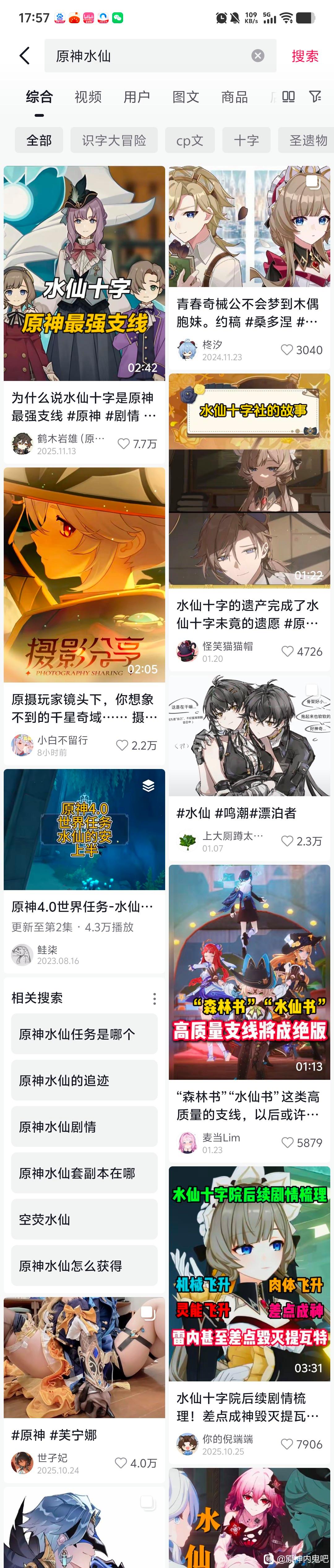
Task: Switch to the 用户 tab
Action: [x=136, y=97]
